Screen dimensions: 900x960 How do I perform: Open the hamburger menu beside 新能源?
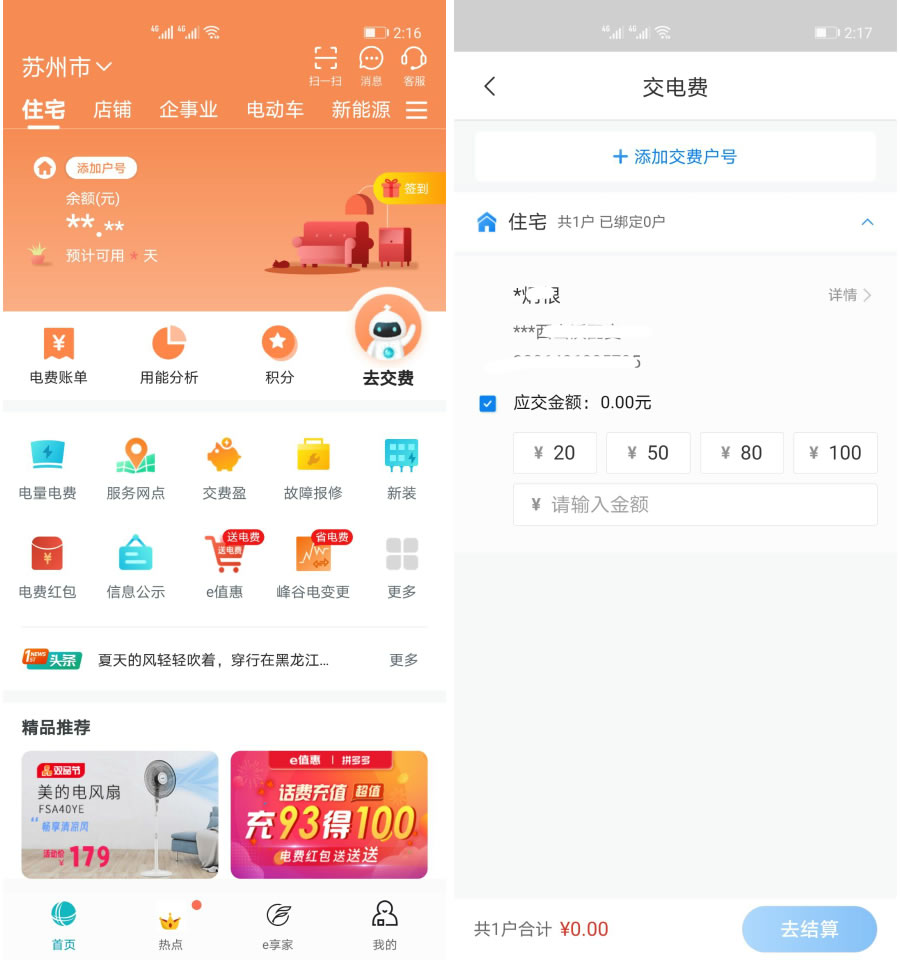[417, 110]
